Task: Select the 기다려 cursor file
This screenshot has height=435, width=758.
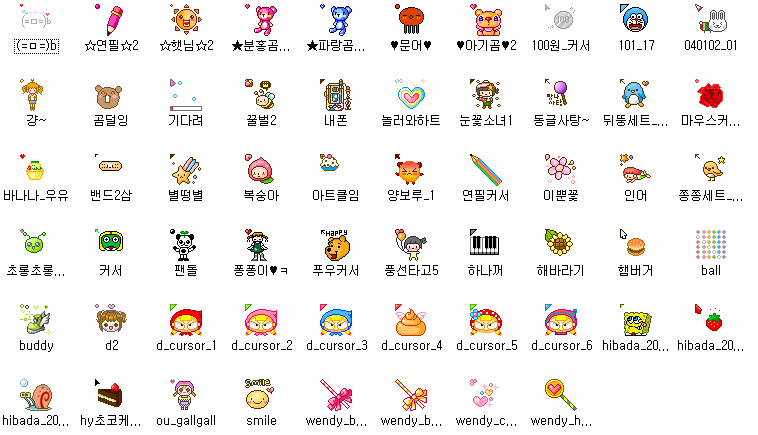Action: 186,96
